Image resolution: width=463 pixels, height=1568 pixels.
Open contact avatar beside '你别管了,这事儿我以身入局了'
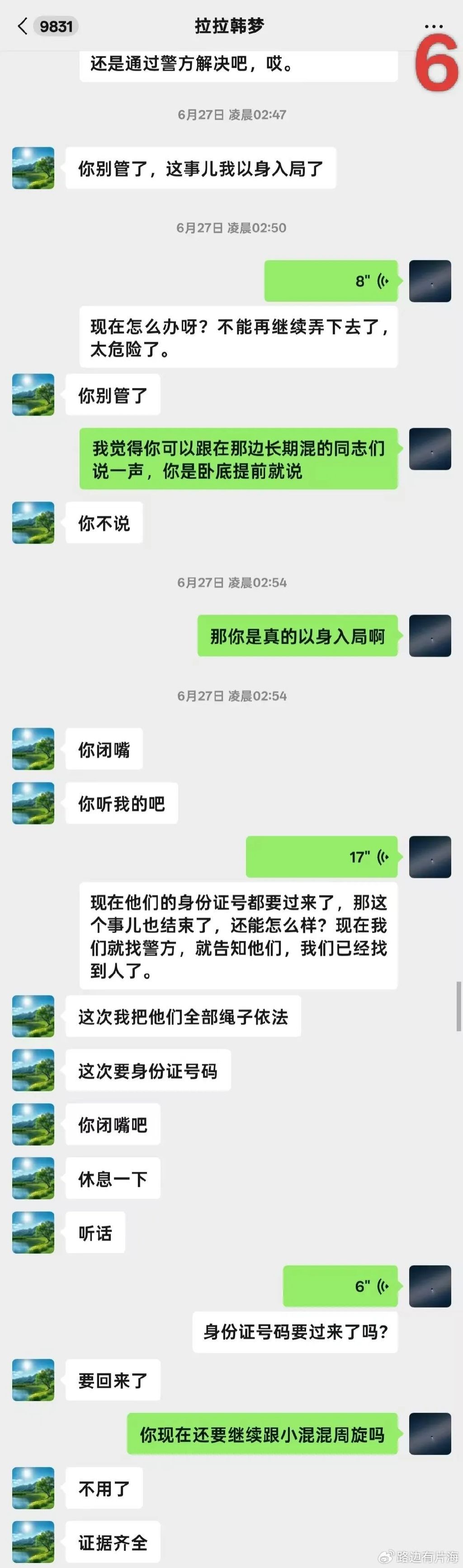pyautogui.click(x=33, y=168)
